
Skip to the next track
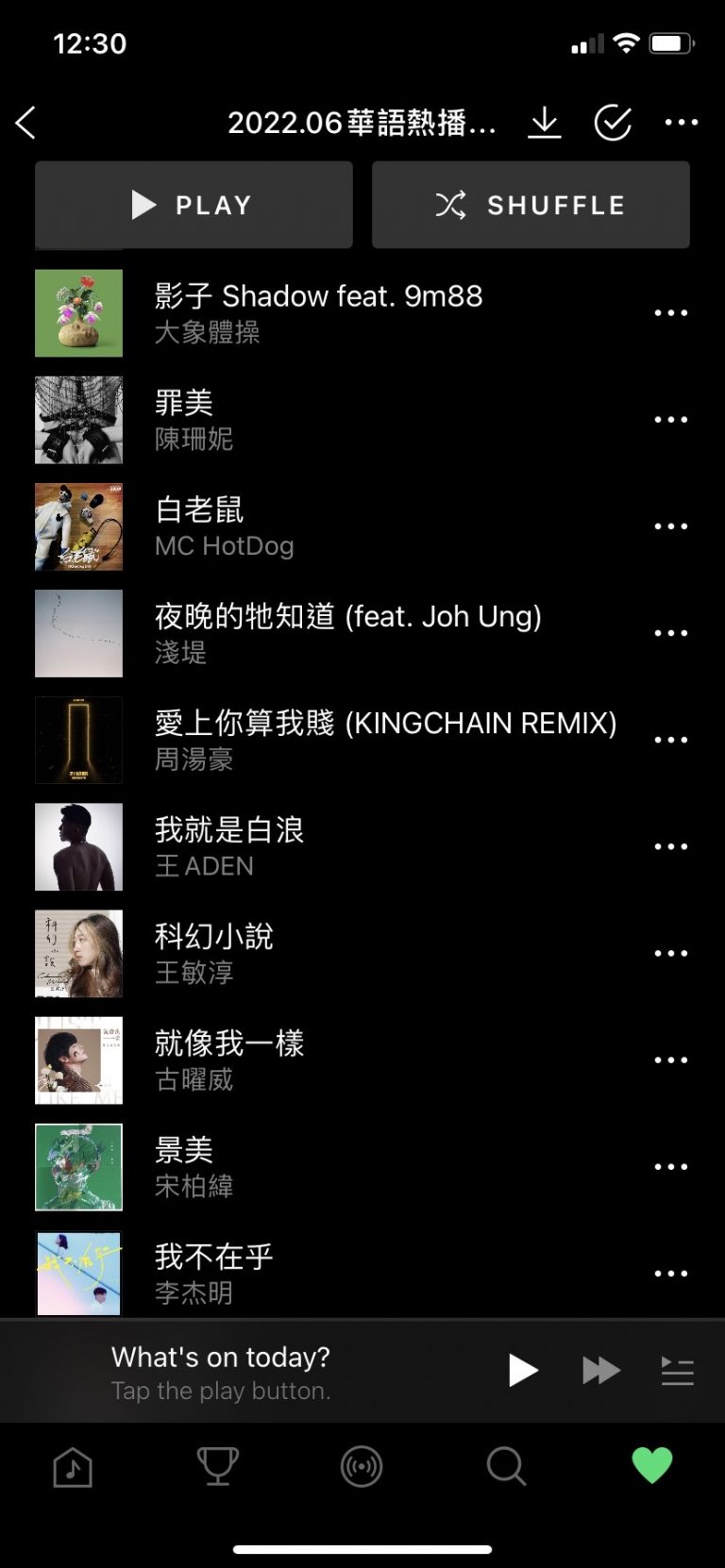[601, 1370]
